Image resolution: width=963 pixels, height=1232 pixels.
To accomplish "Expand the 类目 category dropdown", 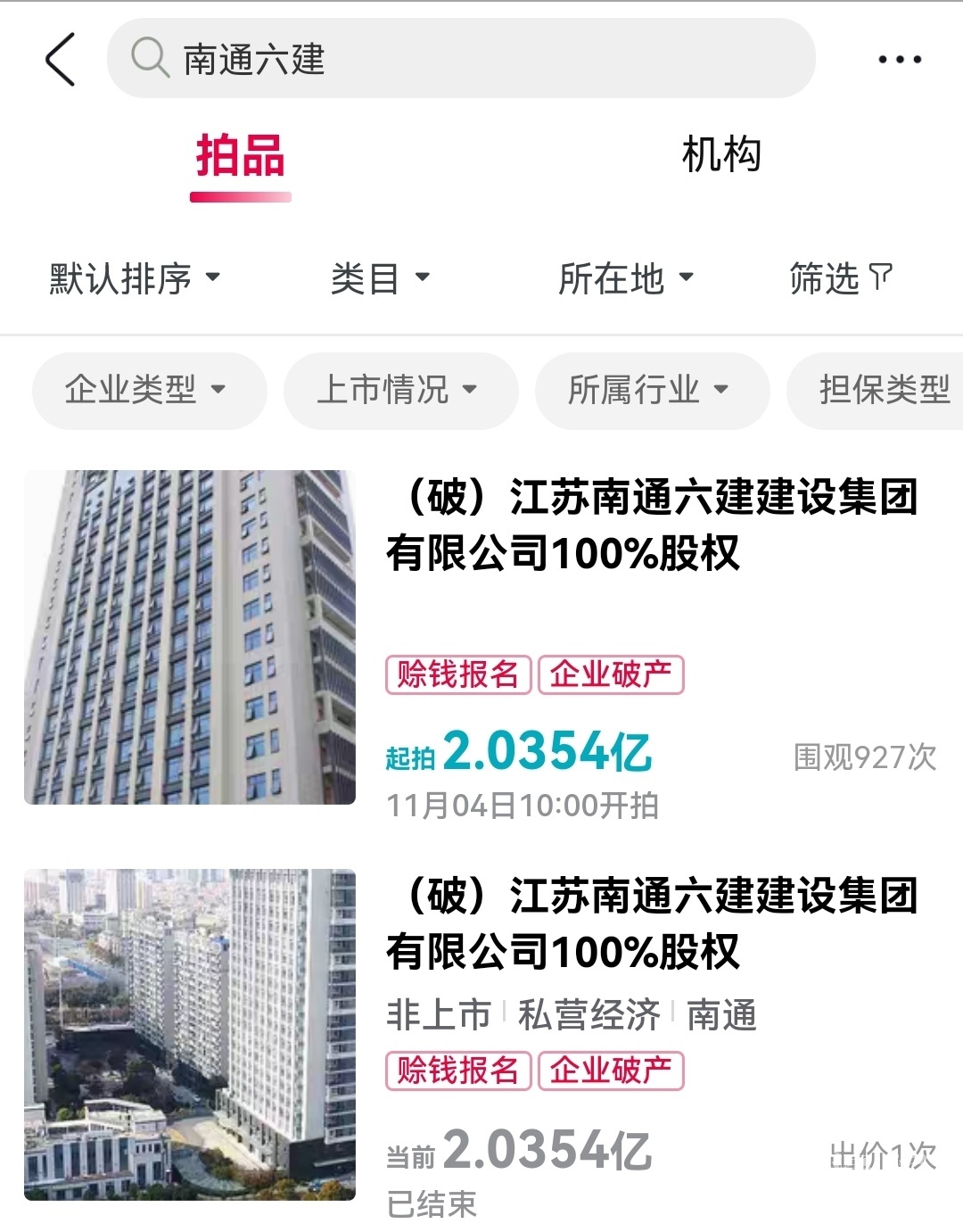I will click(379, 278).
